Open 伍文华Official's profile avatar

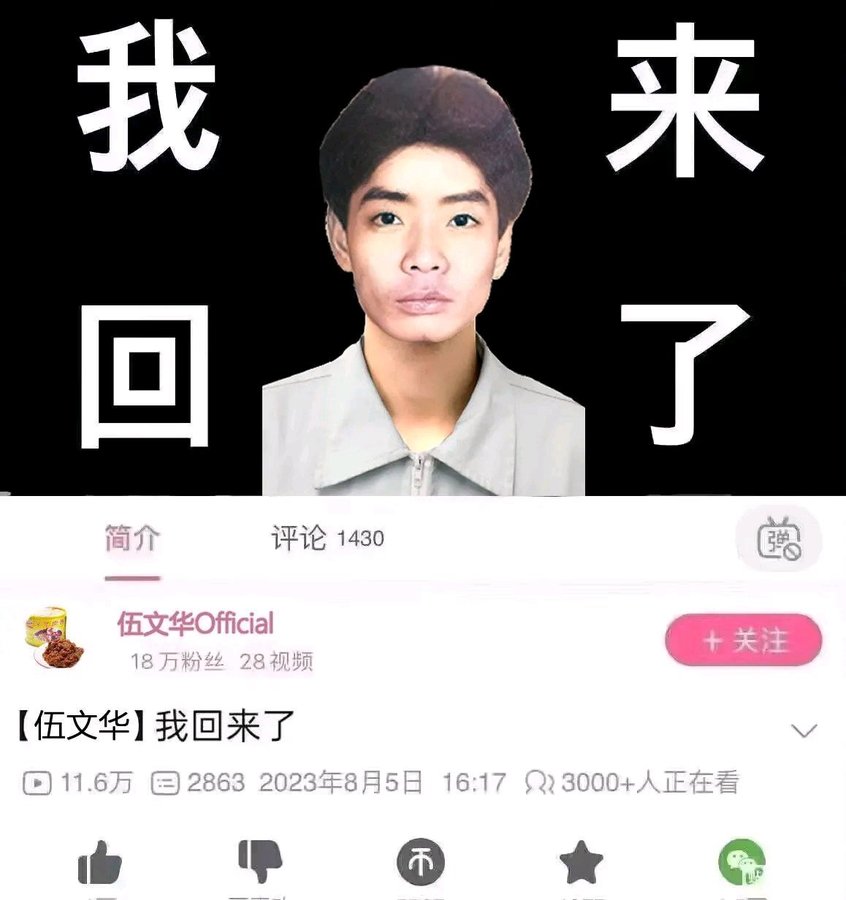tap(56, 640)
